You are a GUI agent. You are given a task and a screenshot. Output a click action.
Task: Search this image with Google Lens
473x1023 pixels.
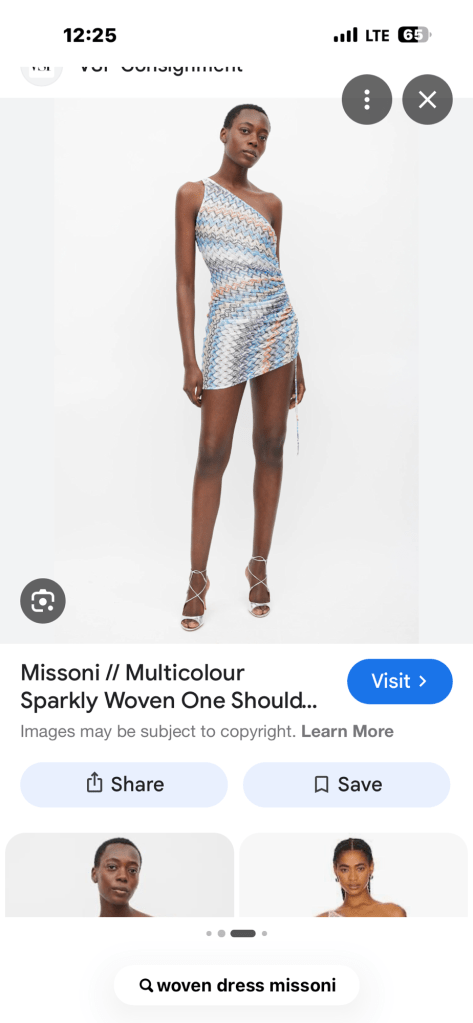pos(43,601)
